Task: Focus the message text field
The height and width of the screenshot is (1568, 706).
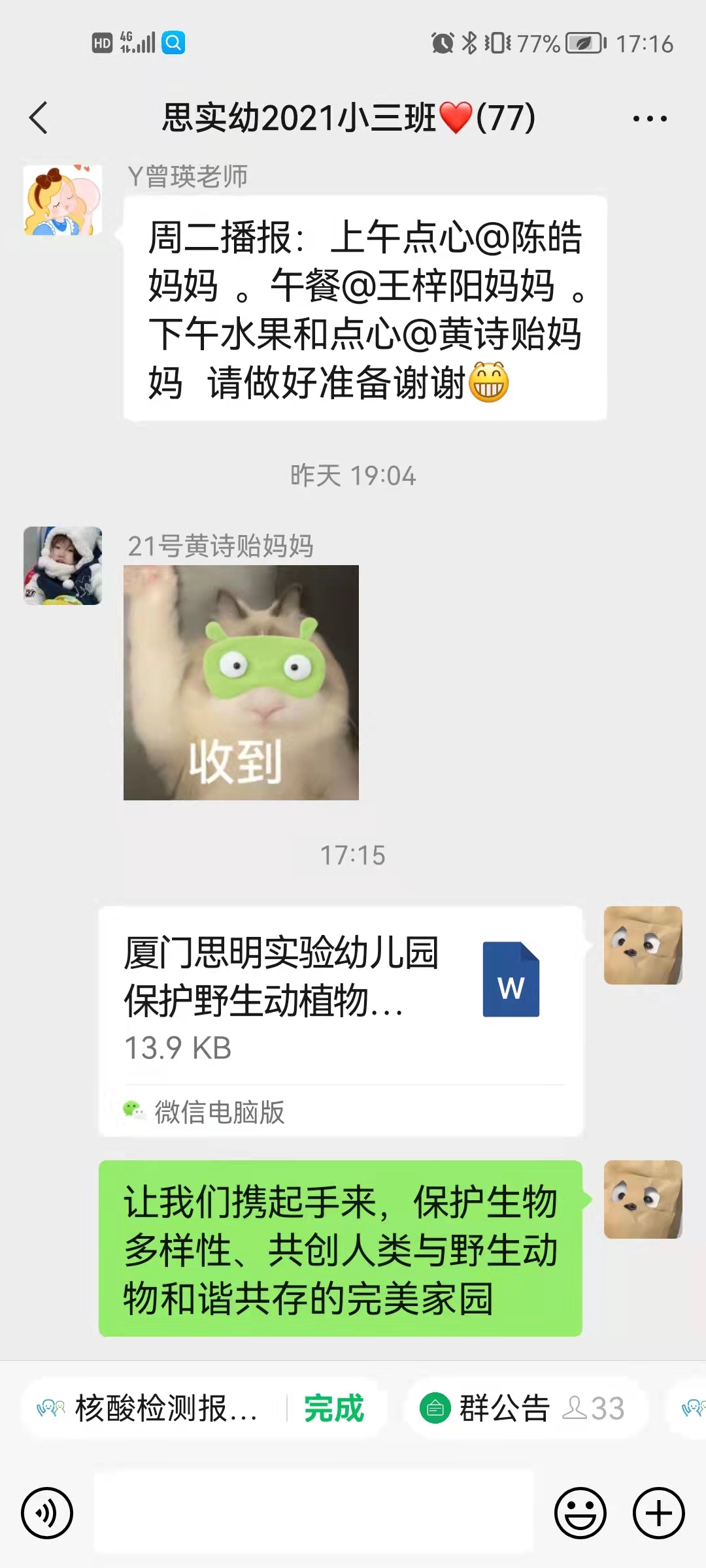Action: pos(314,1513)
